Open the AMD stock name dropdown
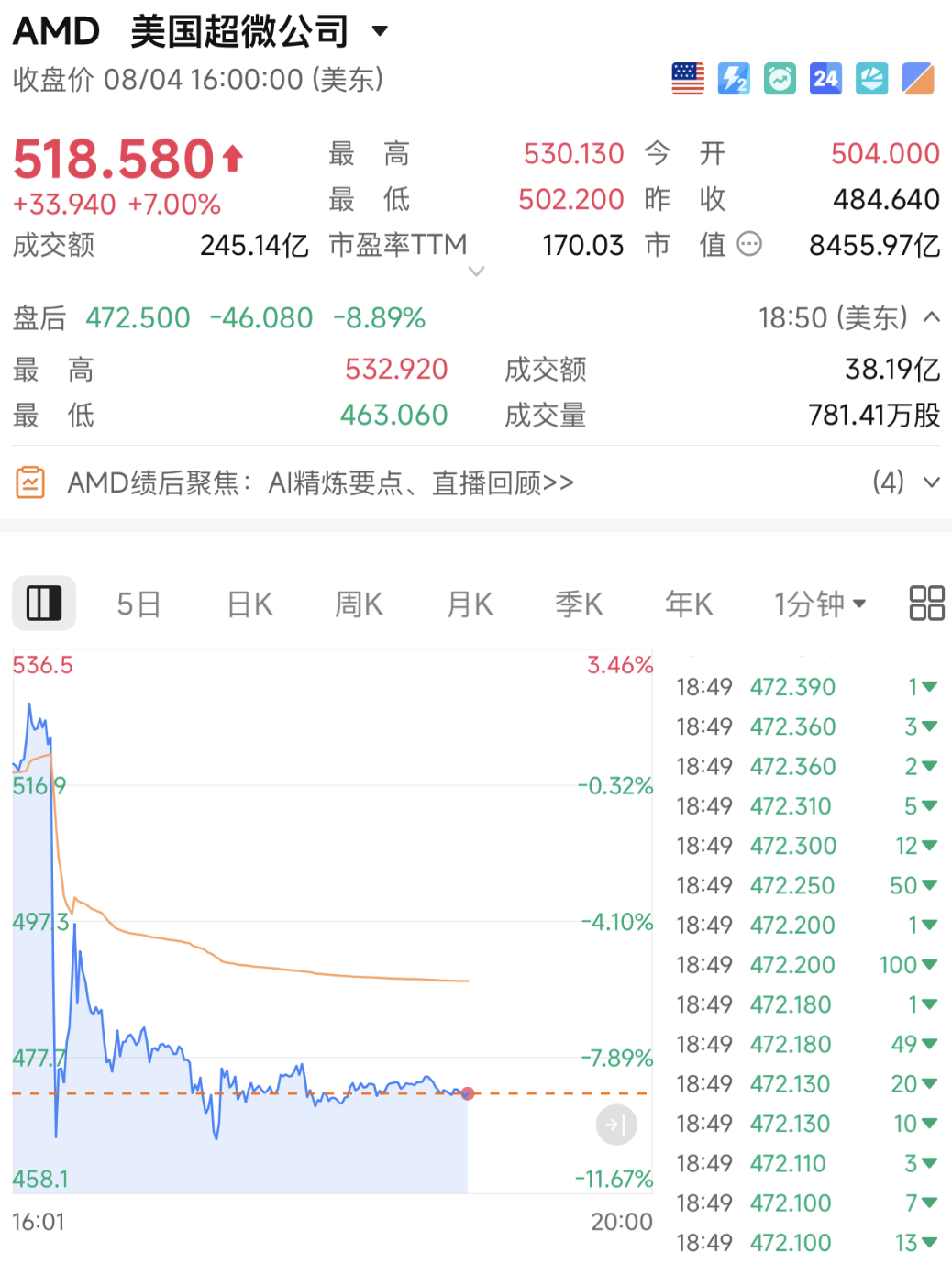 [380, 31]
